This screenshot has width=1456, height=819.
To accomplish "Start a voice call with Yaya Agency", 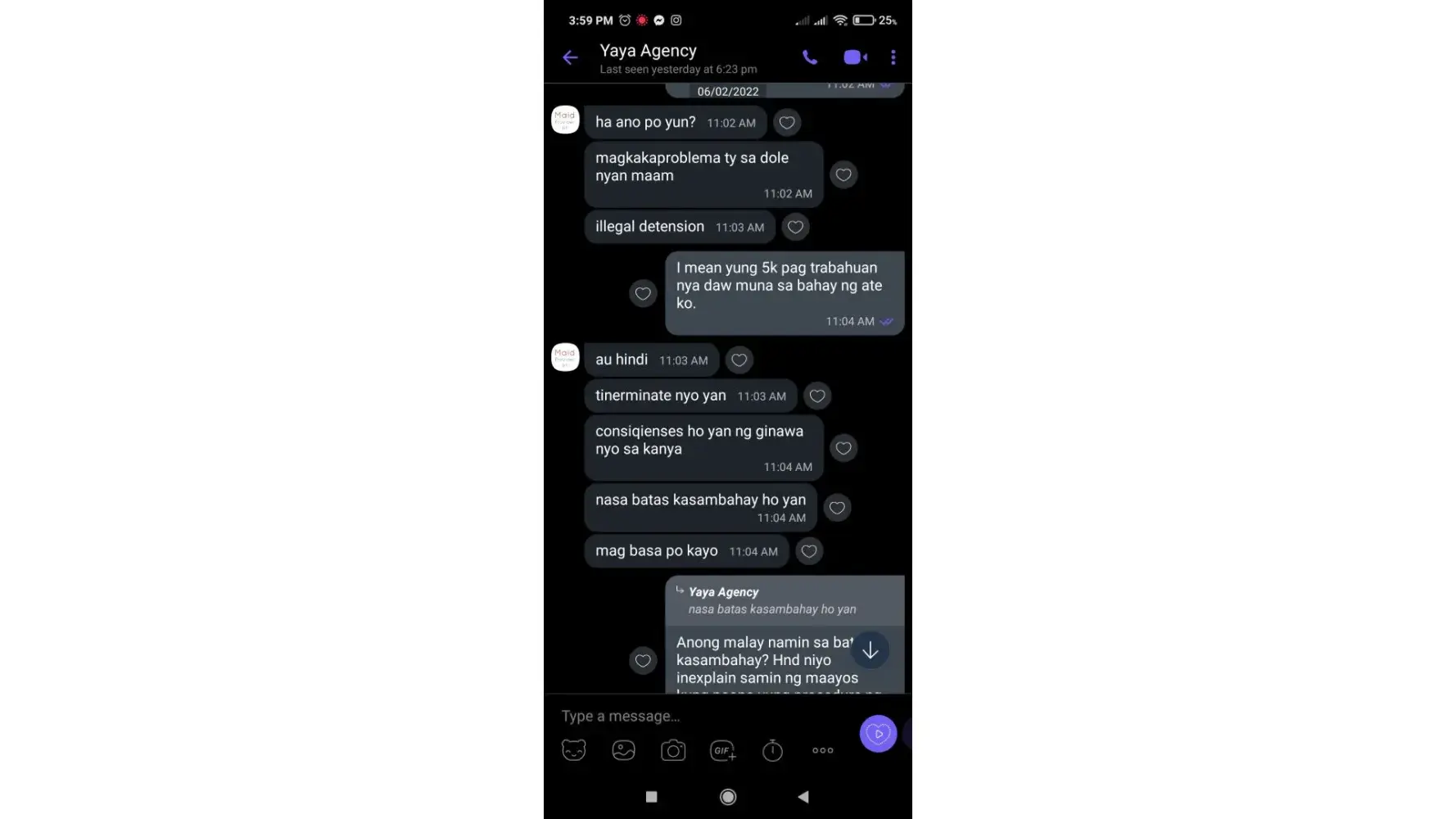I will click(x=809, y=57).
